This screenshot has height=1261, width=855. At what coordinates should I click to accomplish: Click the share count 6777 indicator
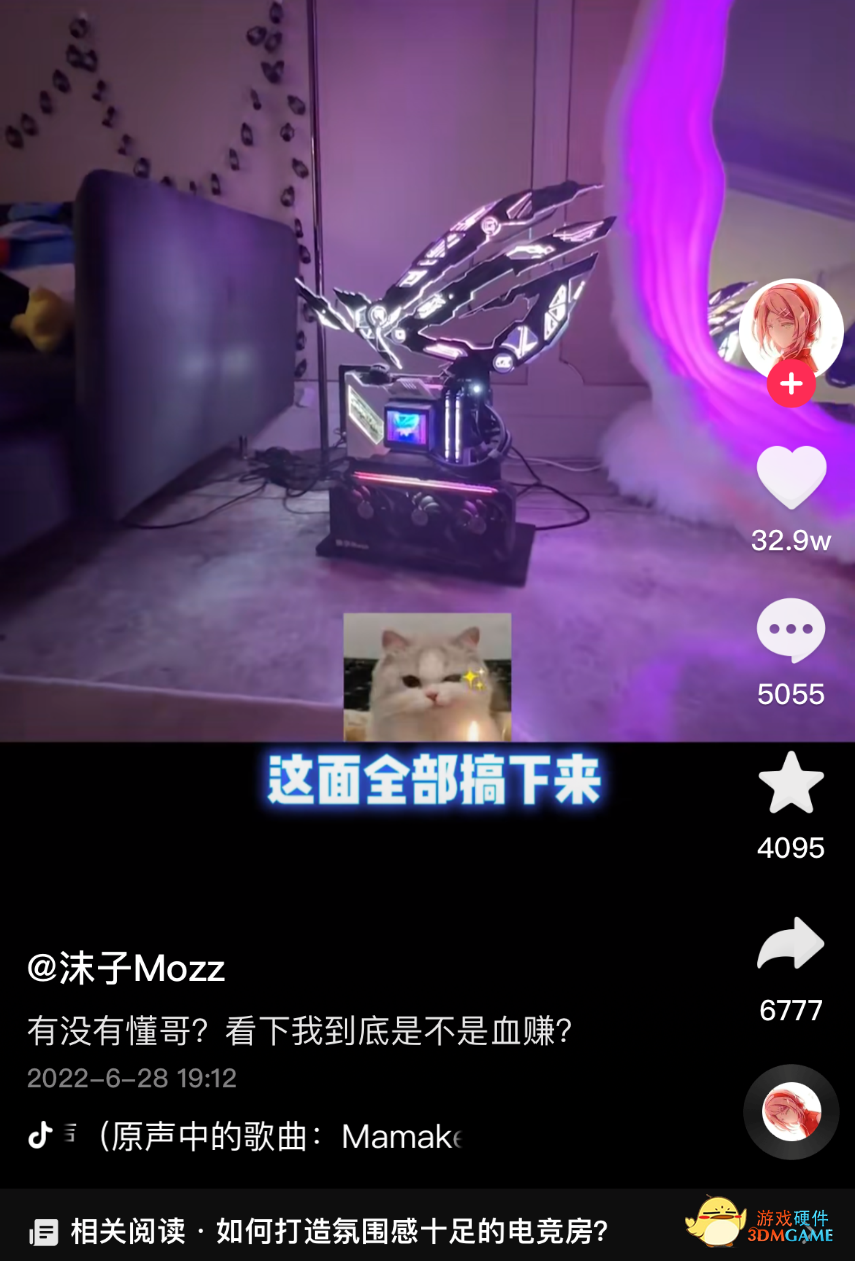click(791, 1011)
